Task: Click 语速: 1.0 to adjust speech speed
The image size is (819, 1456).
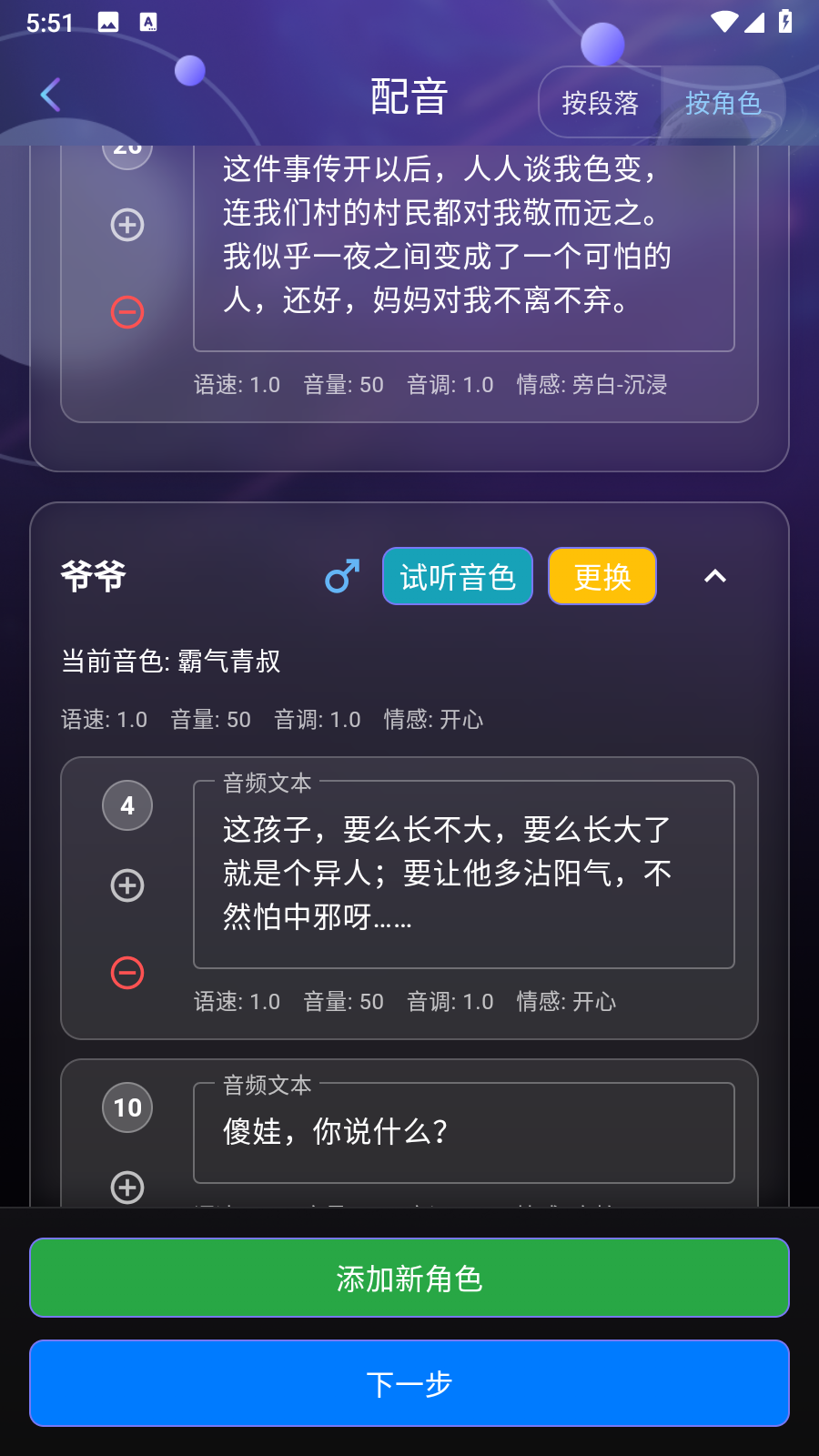Action: tap(102, 719)
